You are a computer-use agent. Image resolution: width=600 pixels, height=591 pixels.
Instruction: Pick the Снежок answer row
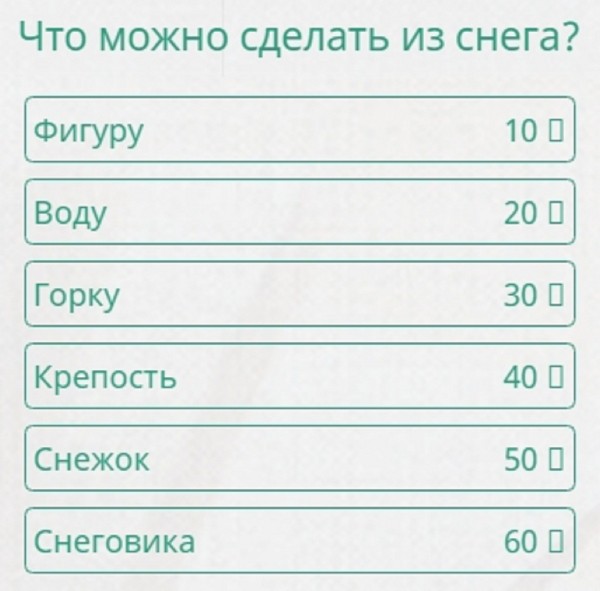pyautogui.click(x=300, y=459)
